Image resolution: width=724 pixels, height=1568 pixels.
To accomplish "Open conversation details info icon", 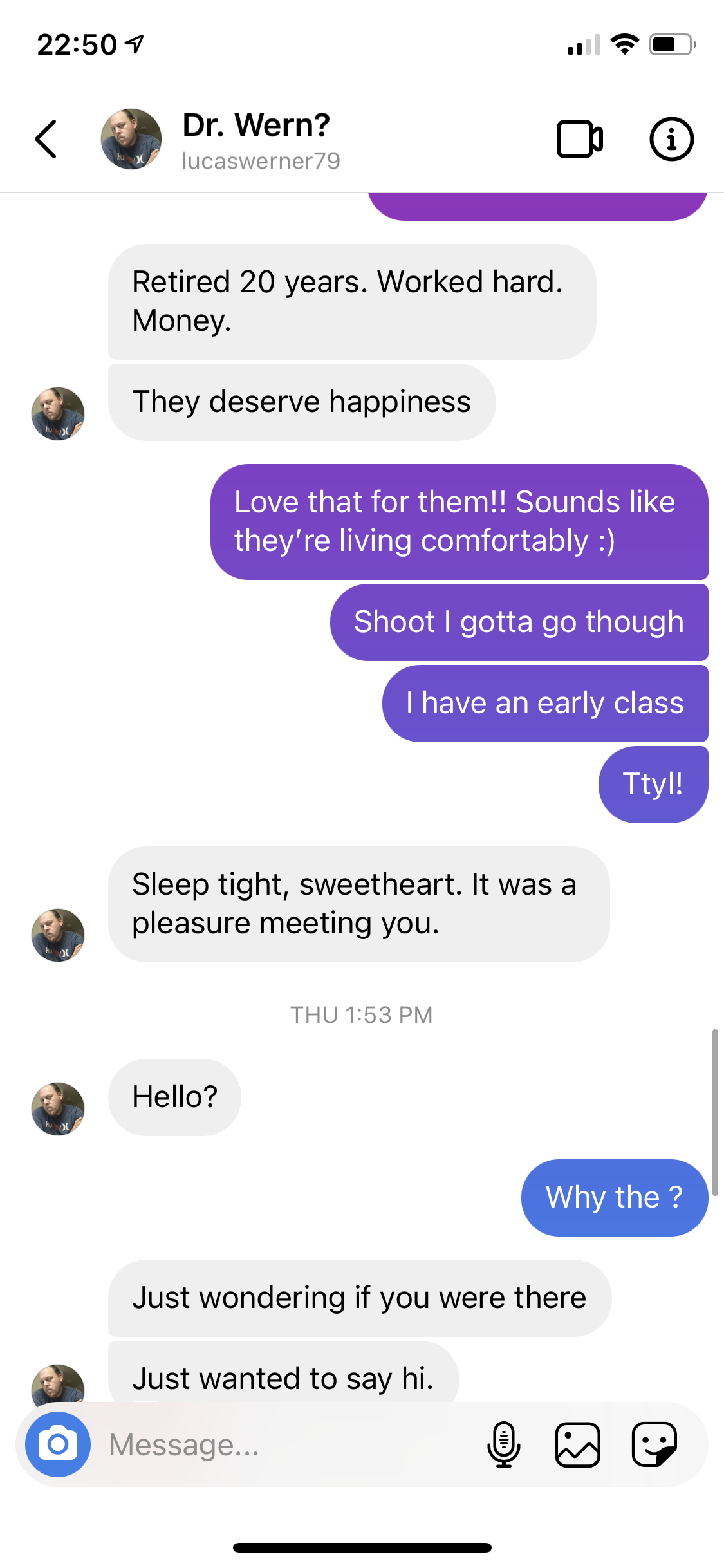I will point(671,139).
